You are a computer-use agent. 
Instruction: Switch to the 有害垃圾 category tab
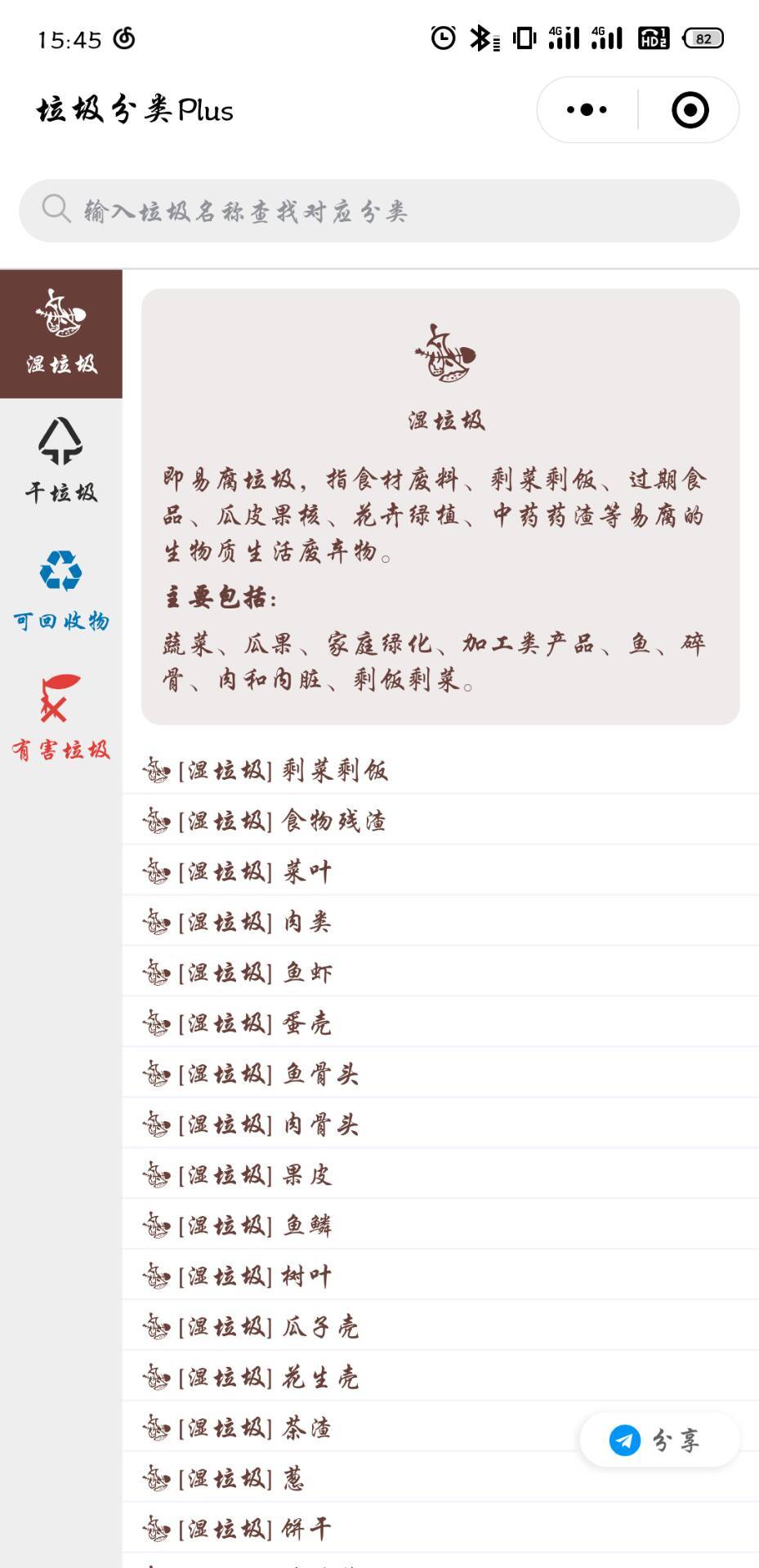point(61,719)
